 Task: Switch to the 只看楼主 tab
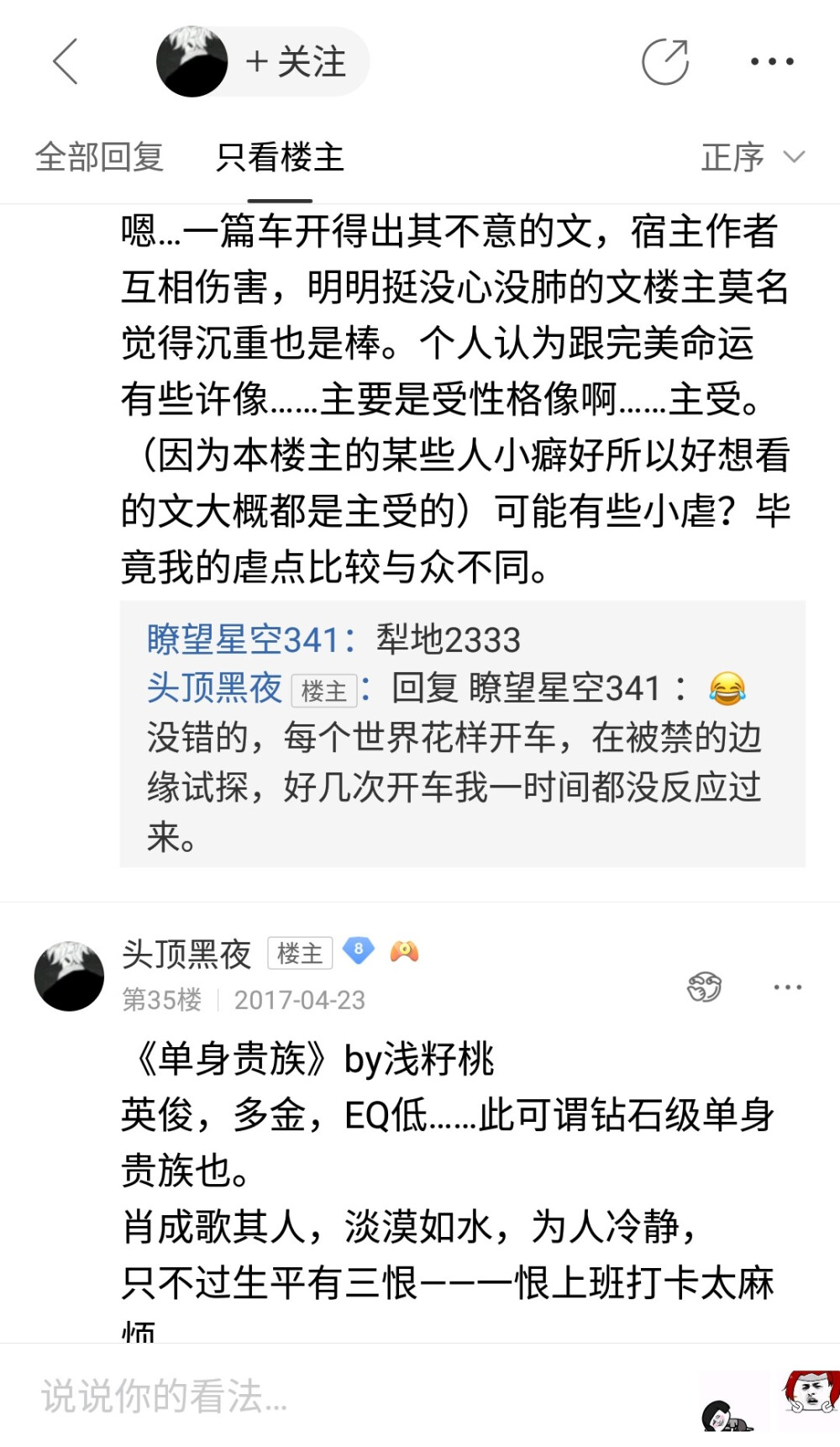click(281, 157)
